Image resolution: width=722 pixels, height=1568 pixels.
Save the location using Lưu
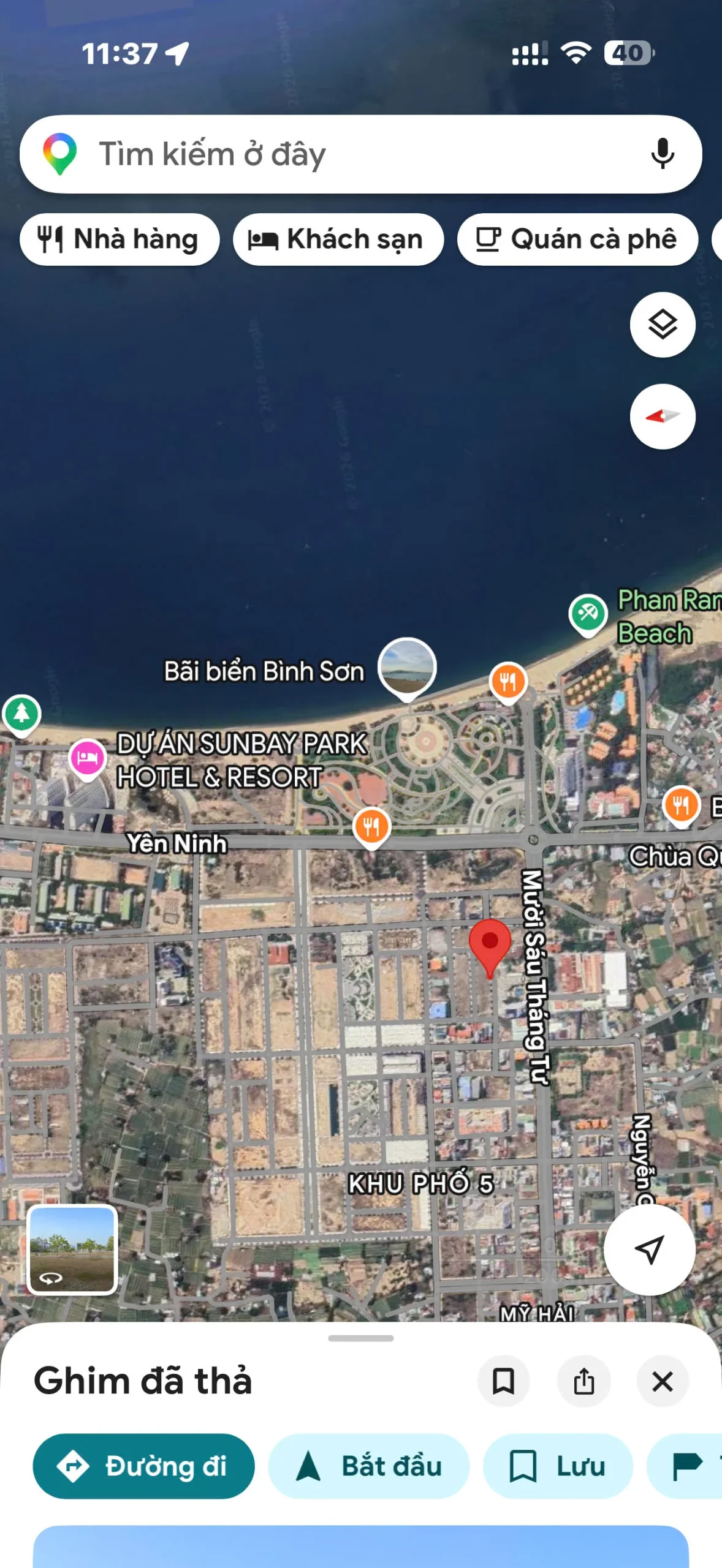557,1466
